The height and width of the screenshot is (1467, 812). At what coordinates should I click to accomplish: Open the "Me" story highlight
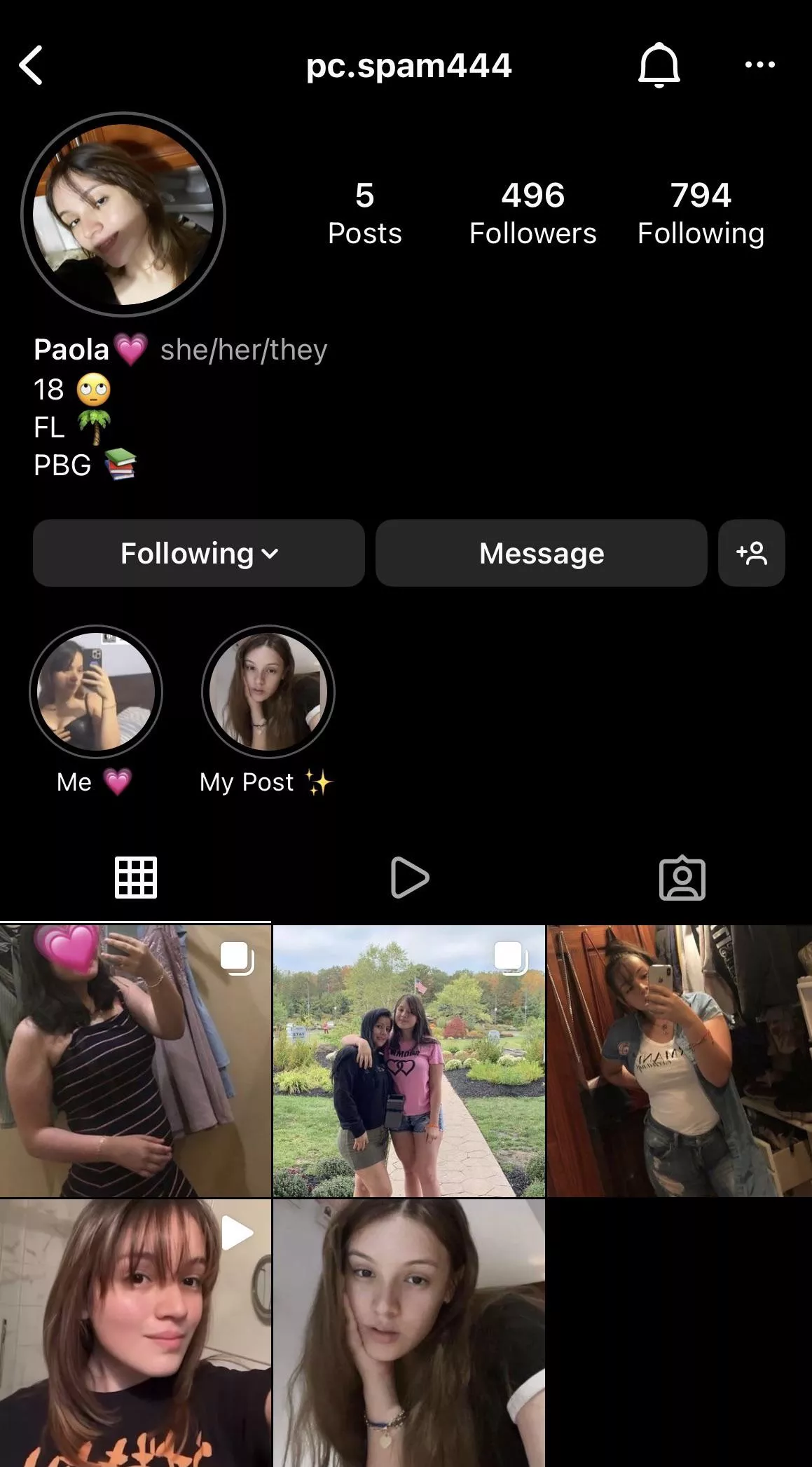tap(96, 692)
